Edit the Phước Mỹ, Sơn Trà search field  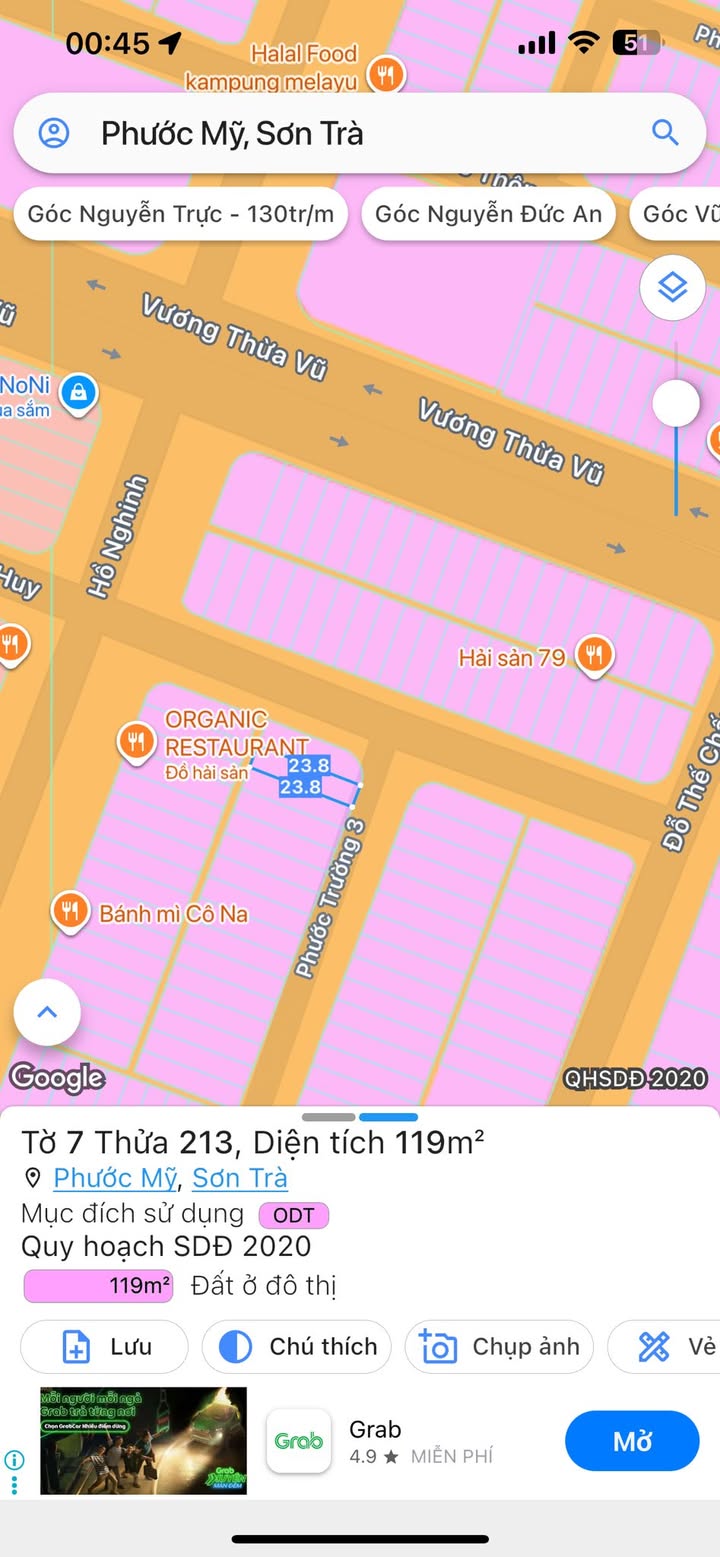pyautogui.click(x=360, y=133)
